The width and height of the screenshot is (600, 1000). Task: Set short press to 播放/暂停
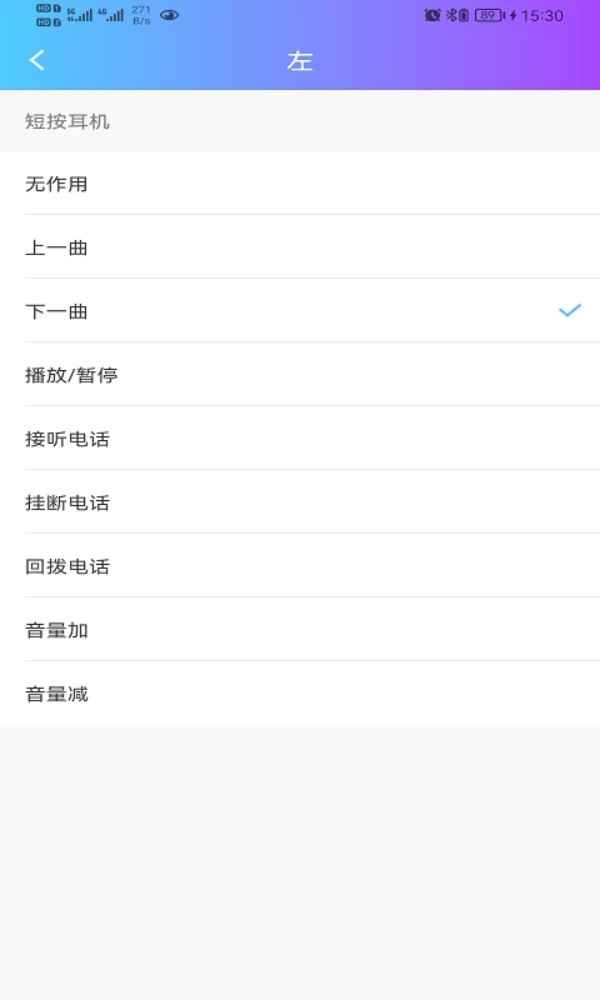[72, 376]
